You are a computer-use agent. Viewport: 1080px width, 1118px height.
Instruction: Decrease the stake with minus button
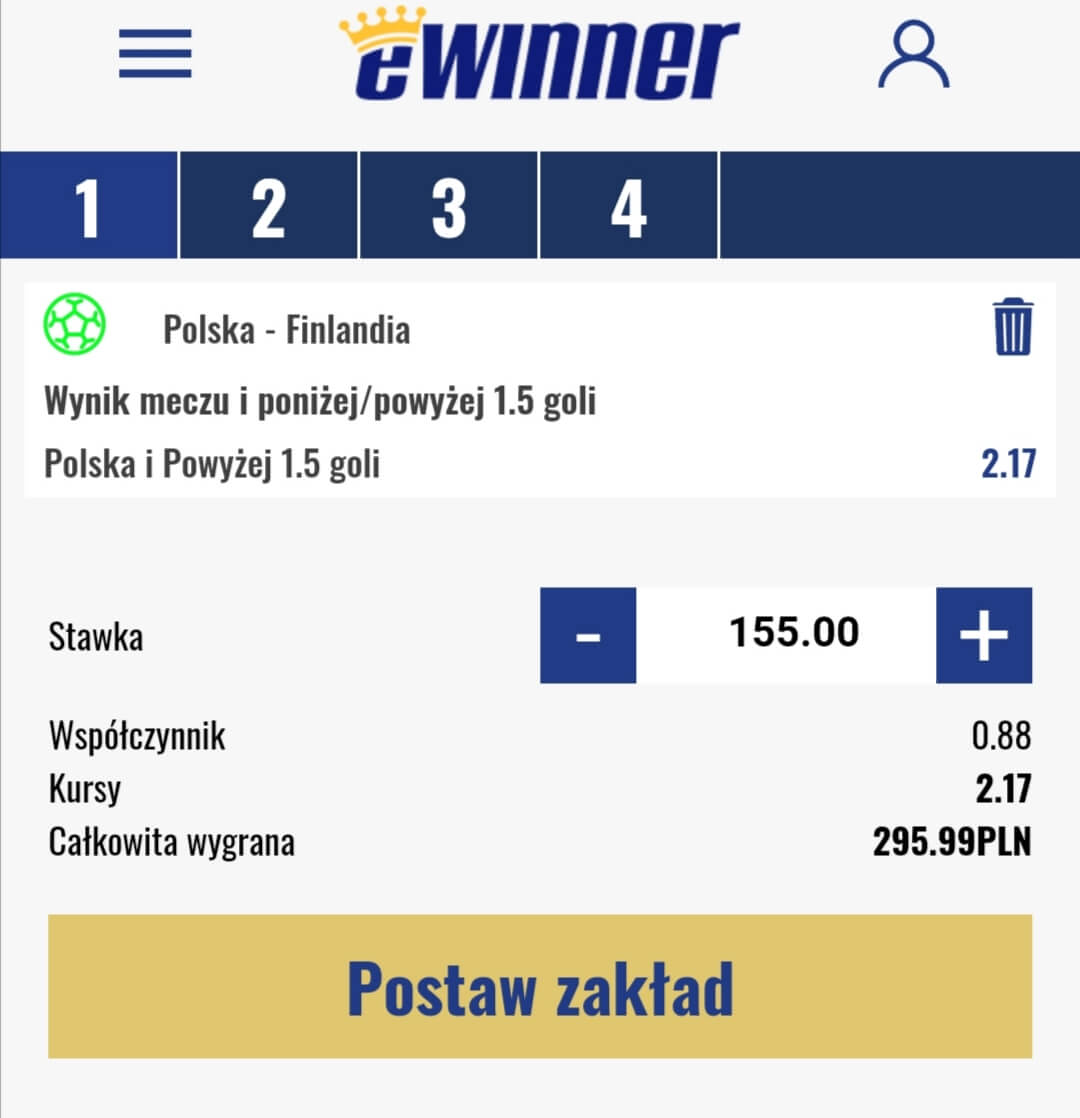click(x=588, y=635)
